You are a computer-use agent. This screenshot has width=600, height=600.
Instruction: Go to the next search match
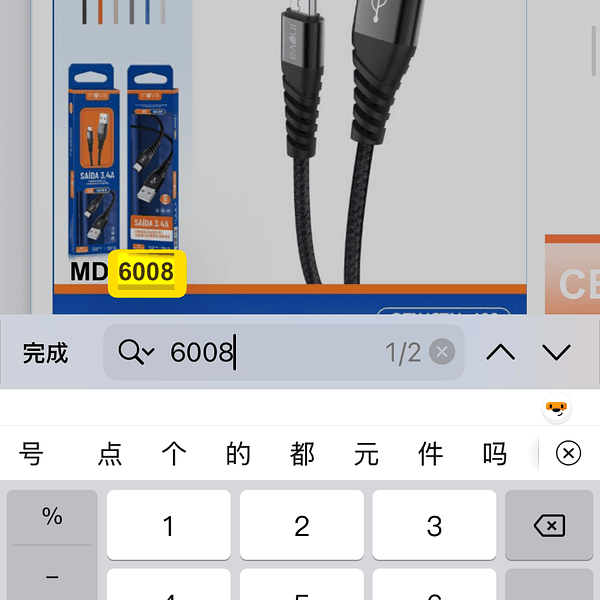click(556, 352)
